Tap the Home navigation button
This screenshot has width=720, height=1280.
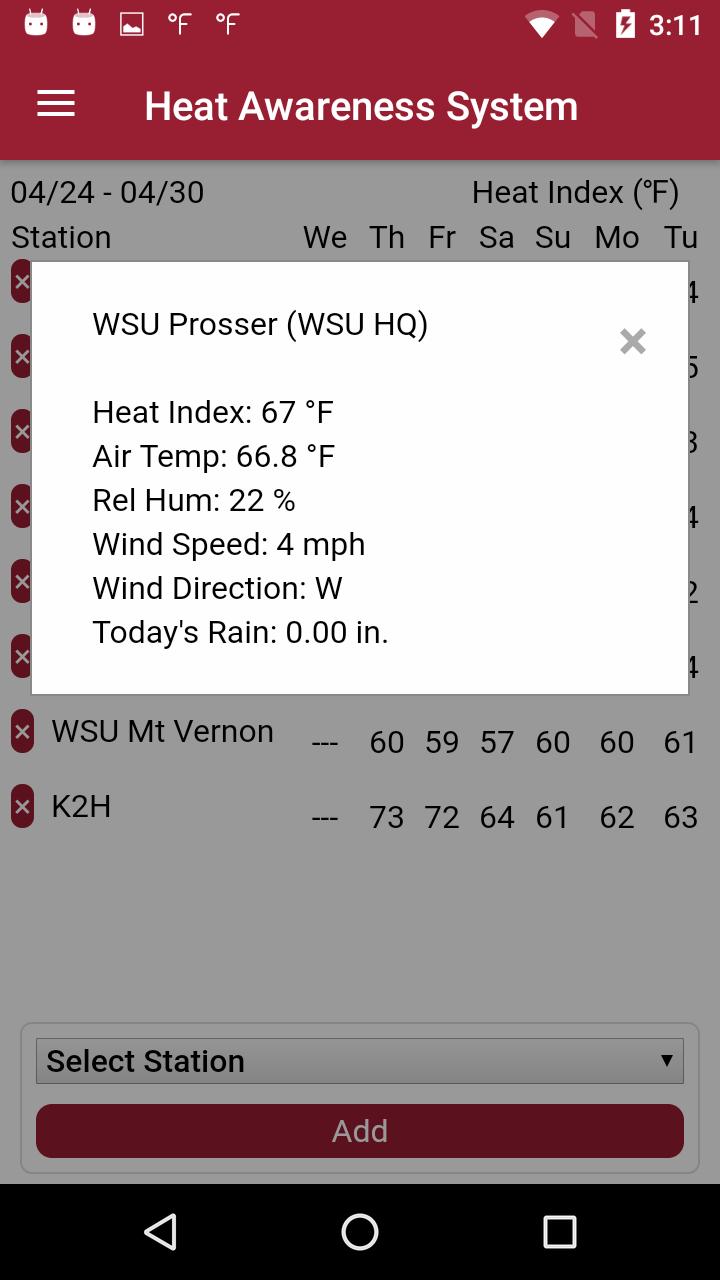[x=360, y=1232]
